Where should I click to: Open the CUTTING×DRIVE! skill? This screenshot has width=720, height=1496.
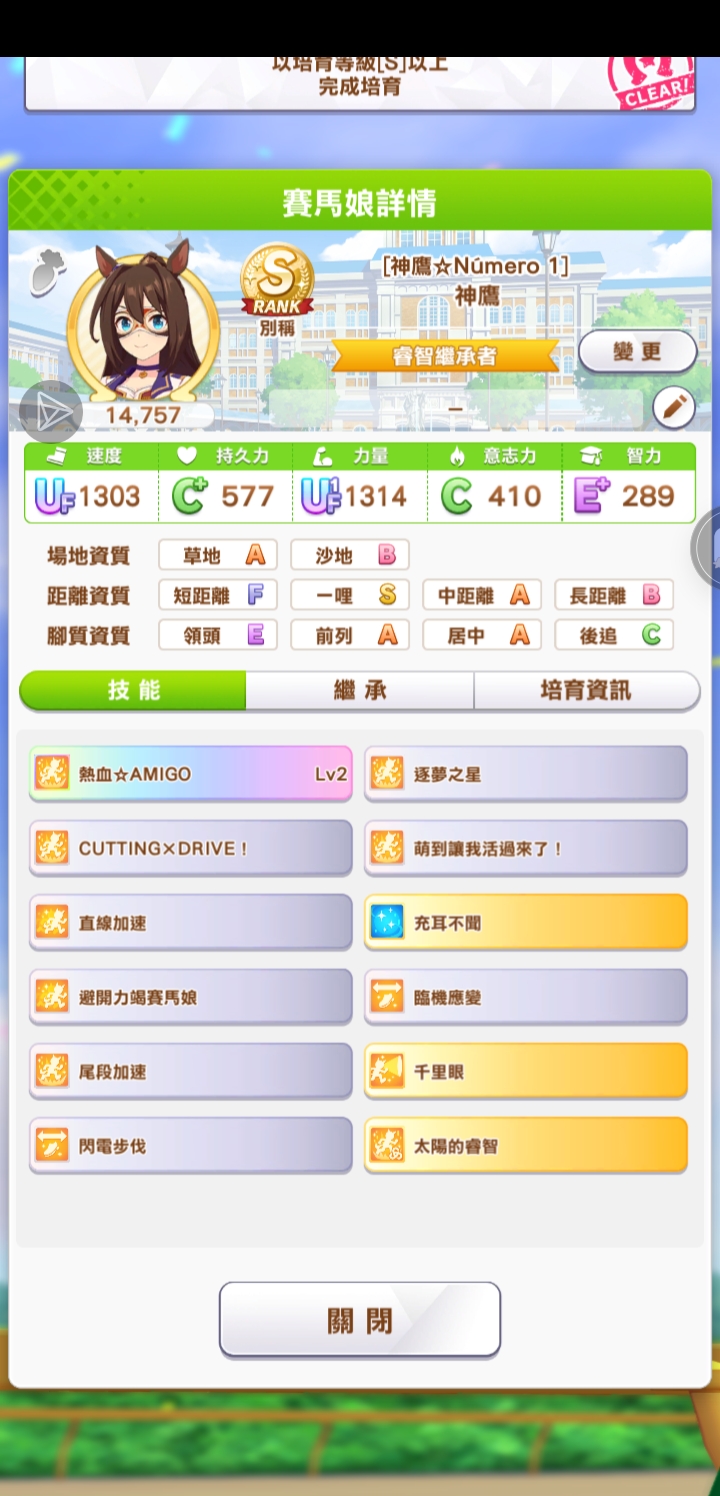191,848
